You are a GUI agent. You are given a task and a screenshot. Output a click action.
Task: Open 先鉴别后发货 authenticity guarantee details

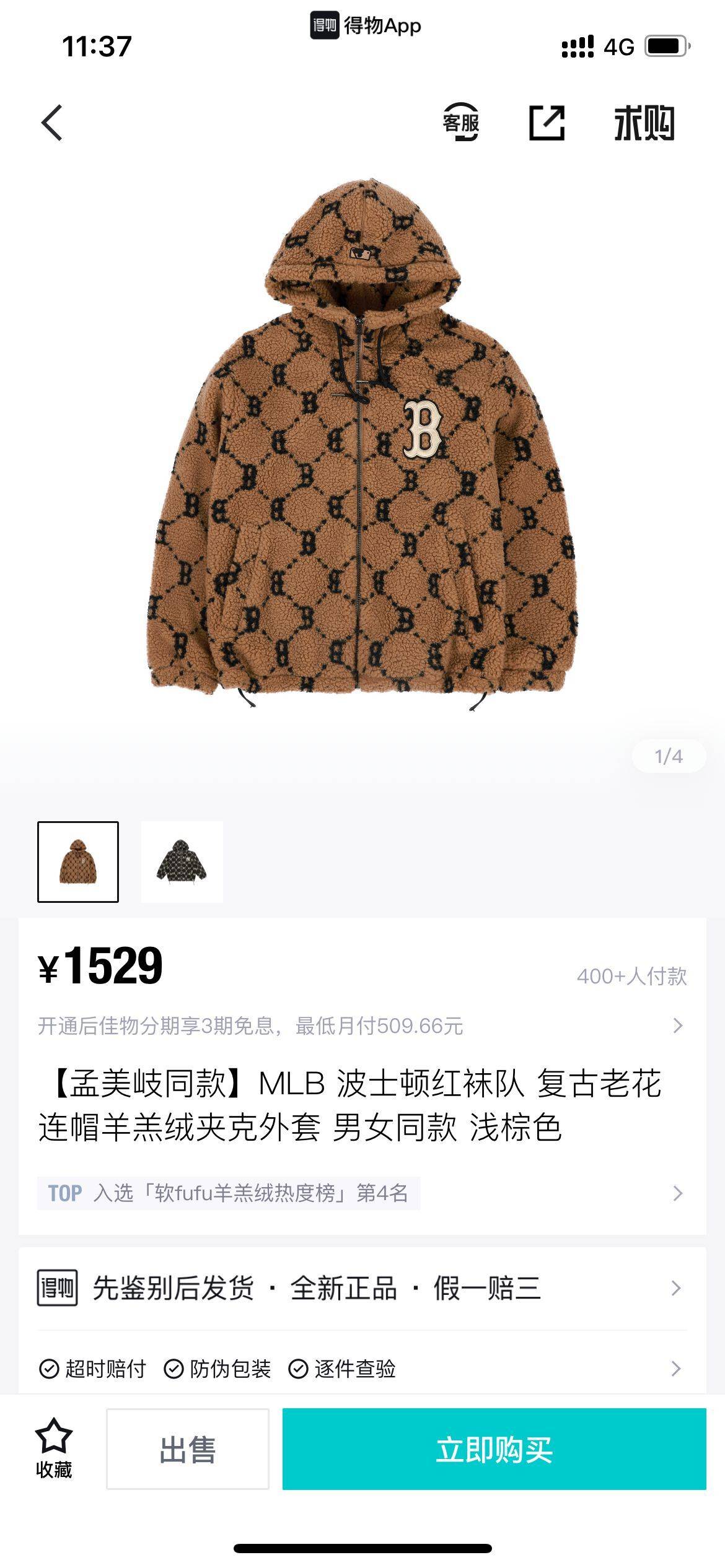361,1288
